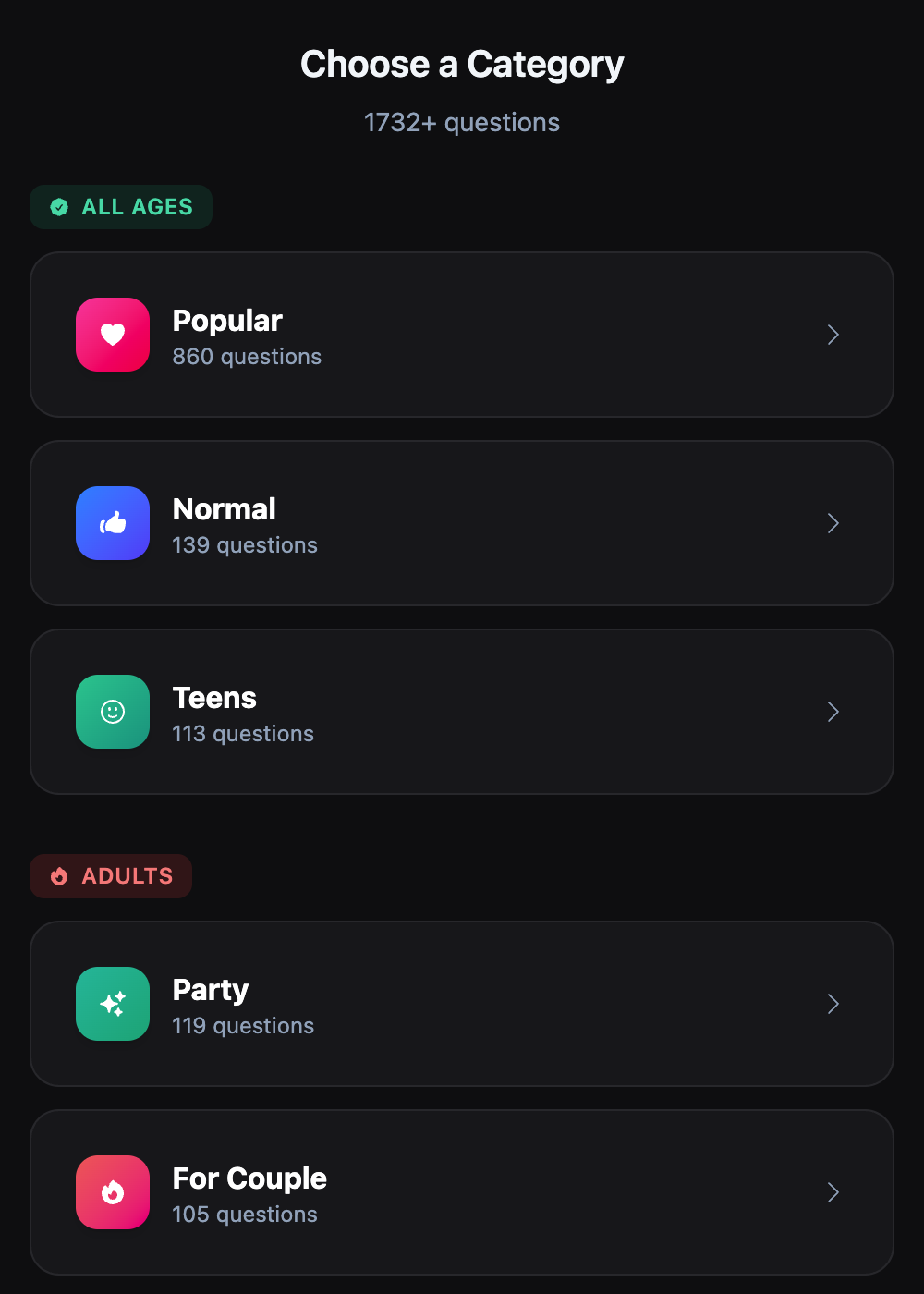Click the checkmark badge in ALL AGES label

59,207
